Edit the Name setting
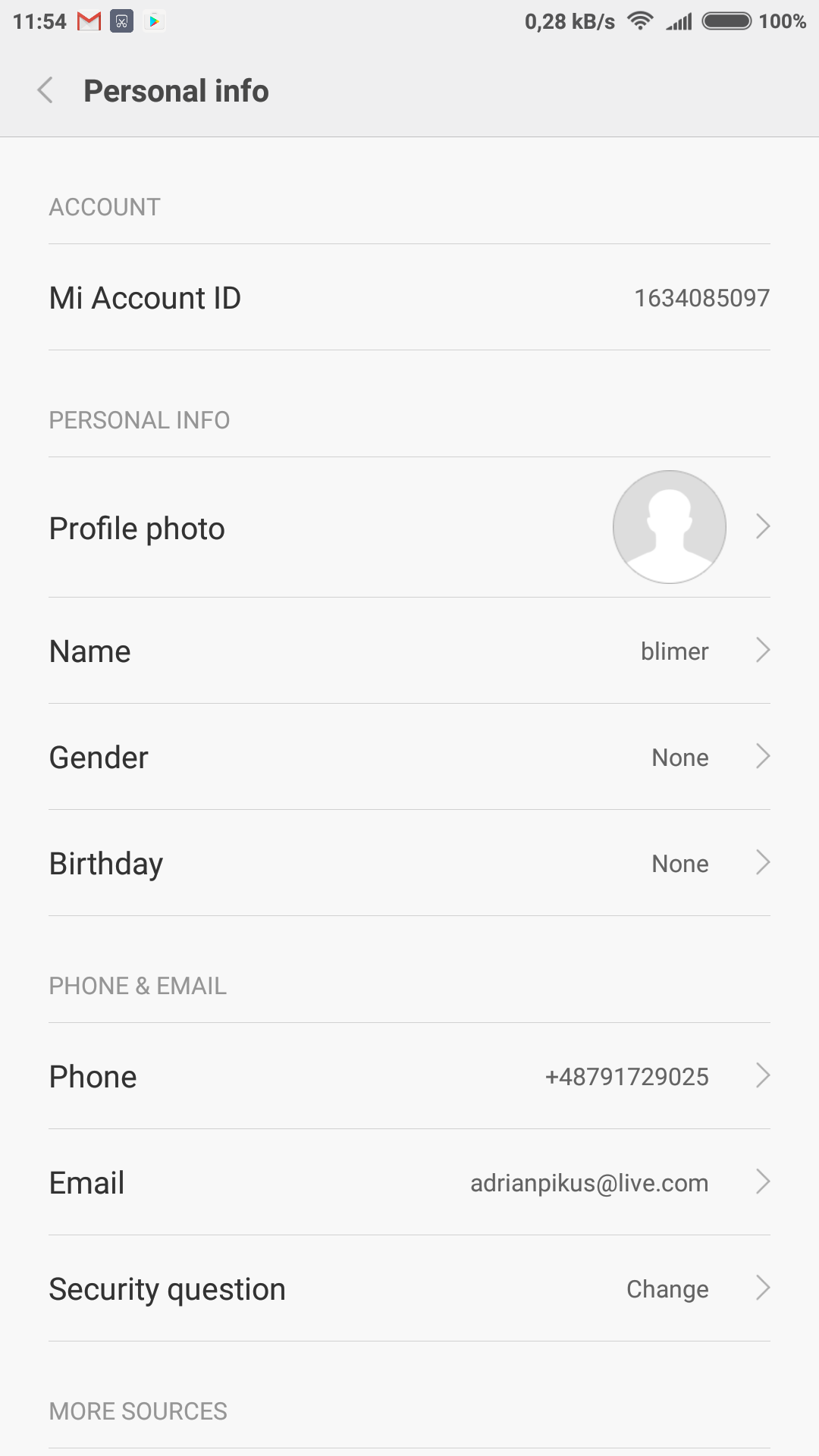819x1456 pixels. [409, 651]
